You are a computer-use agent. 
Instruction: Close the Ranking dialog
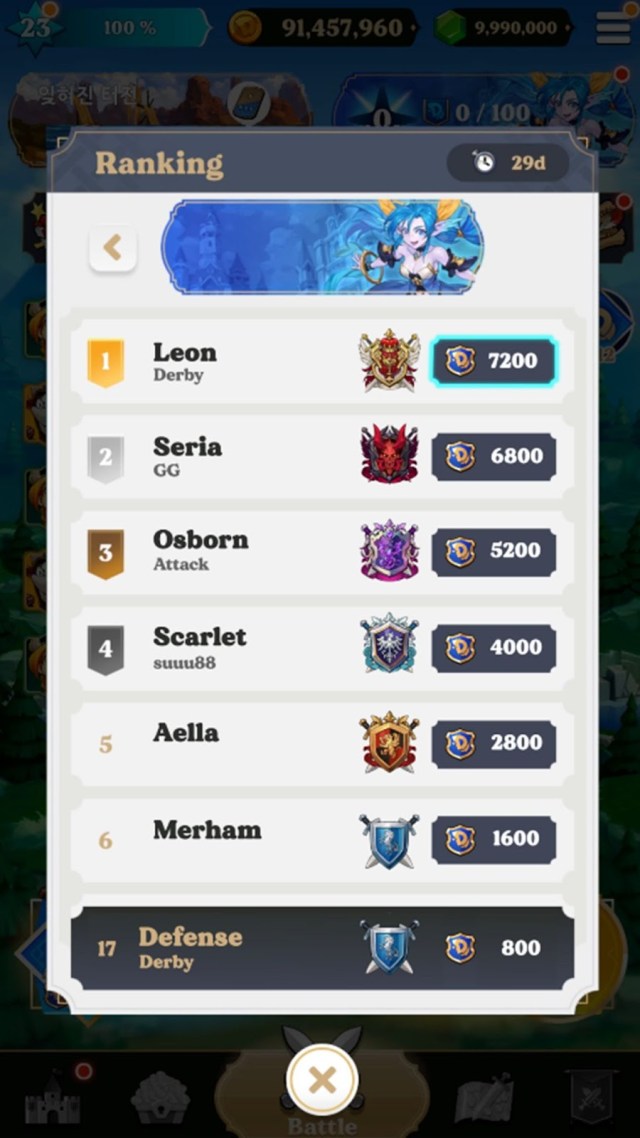322,1080
